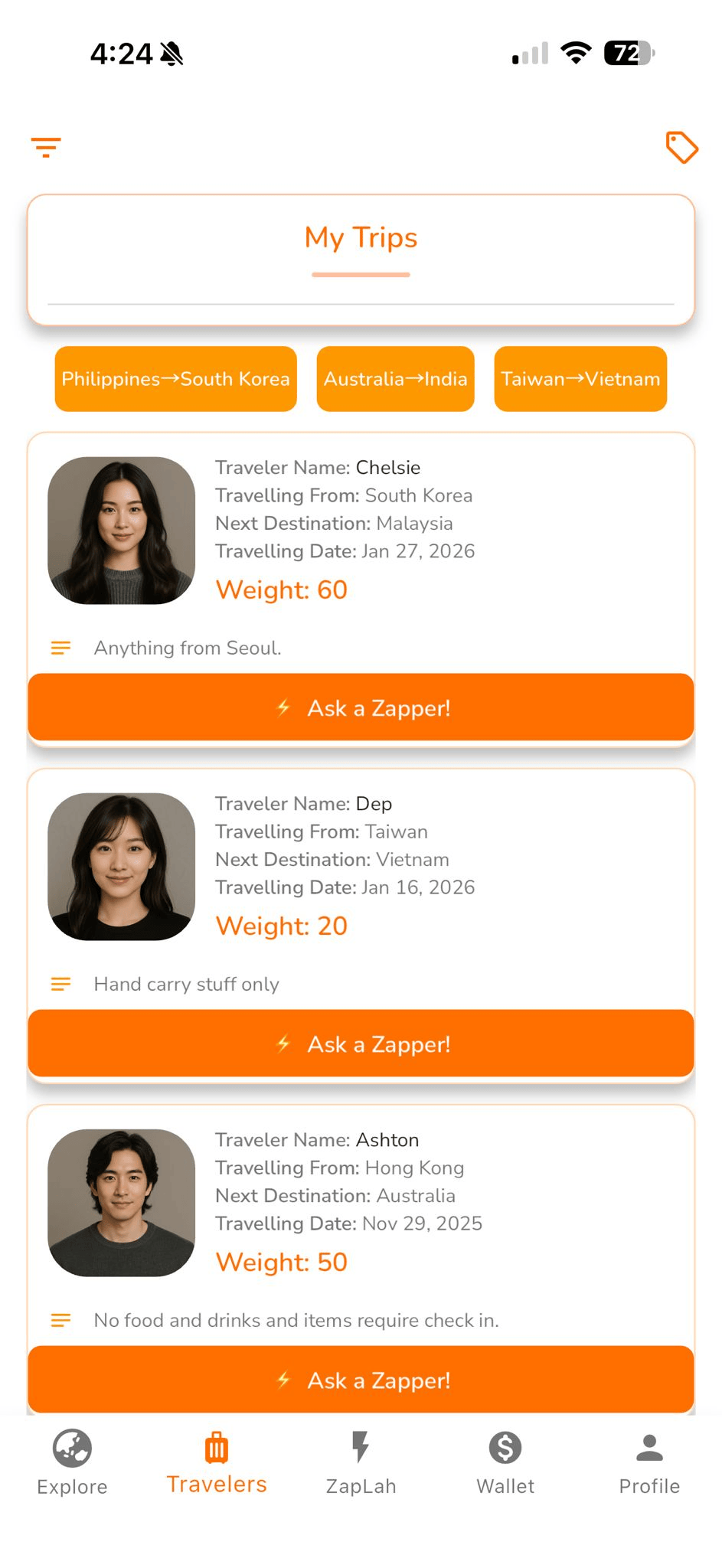Viewport: 722px width, 1568px height.
Task: View Ashton's profile photo
Action: click(x=123, y=1204)
